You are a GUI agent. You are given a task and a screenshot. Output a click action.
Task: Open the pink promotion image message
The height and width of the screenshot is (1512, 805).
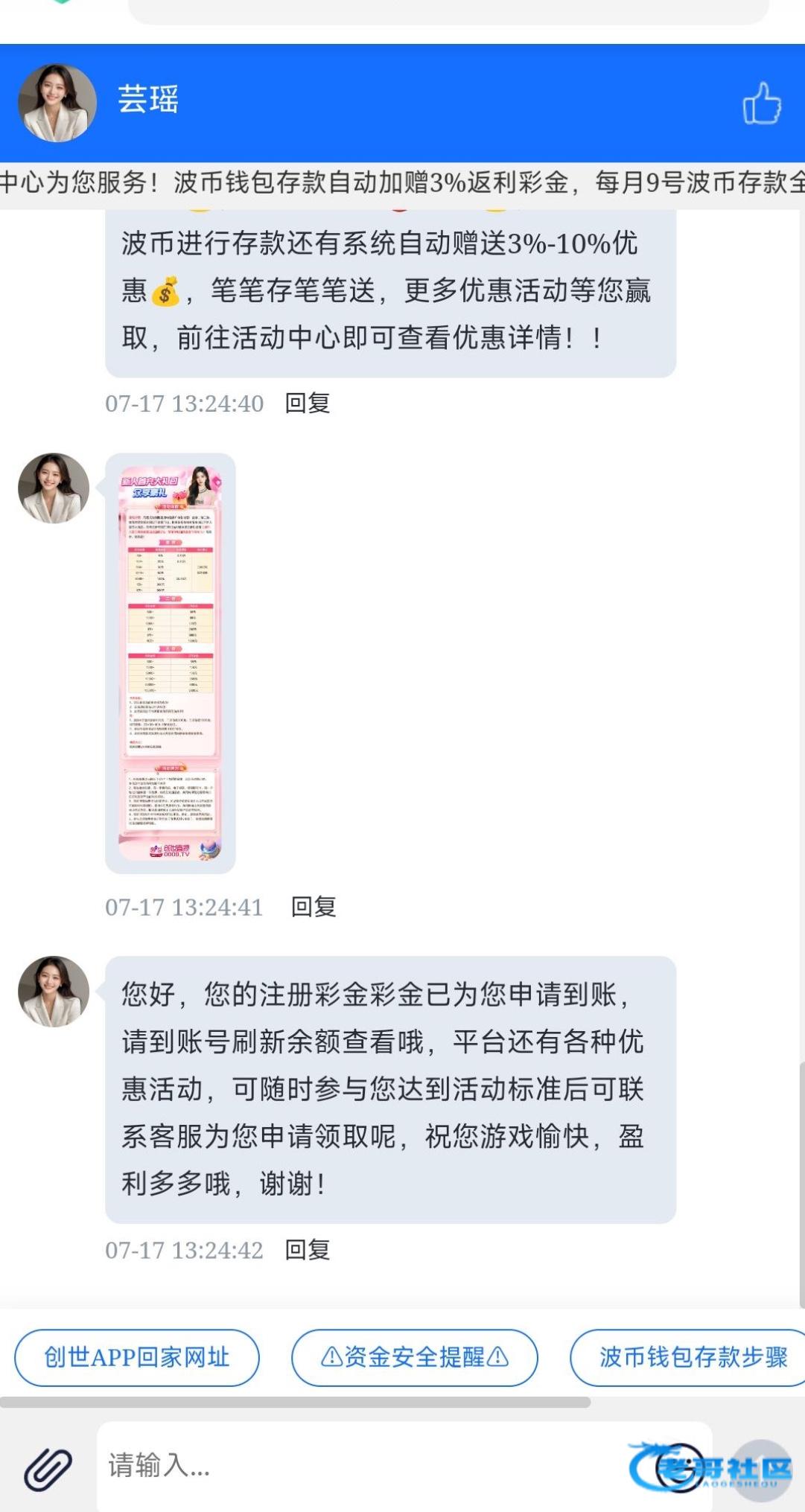coord(171,663)
